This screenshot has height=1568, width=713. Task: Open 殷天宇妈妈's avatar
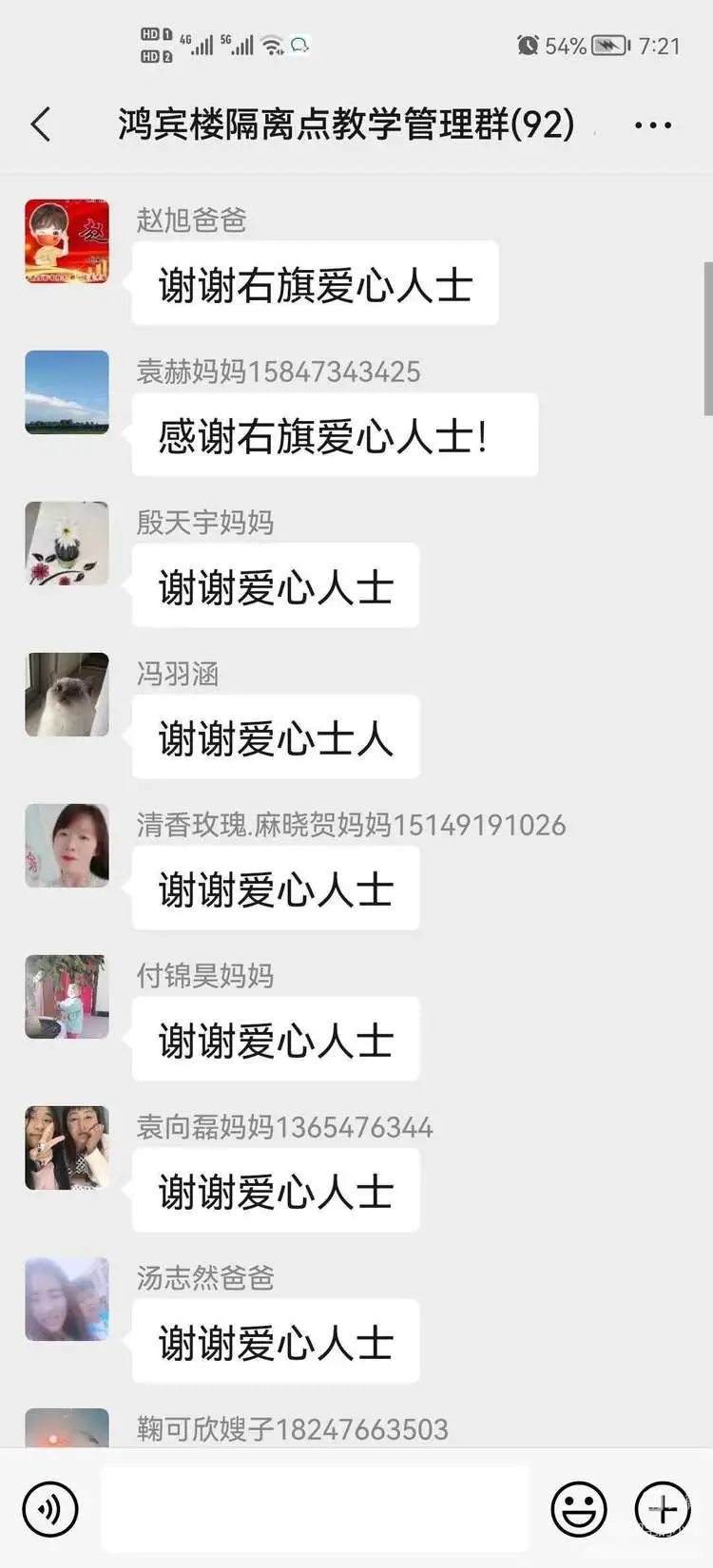click(67, 544)
